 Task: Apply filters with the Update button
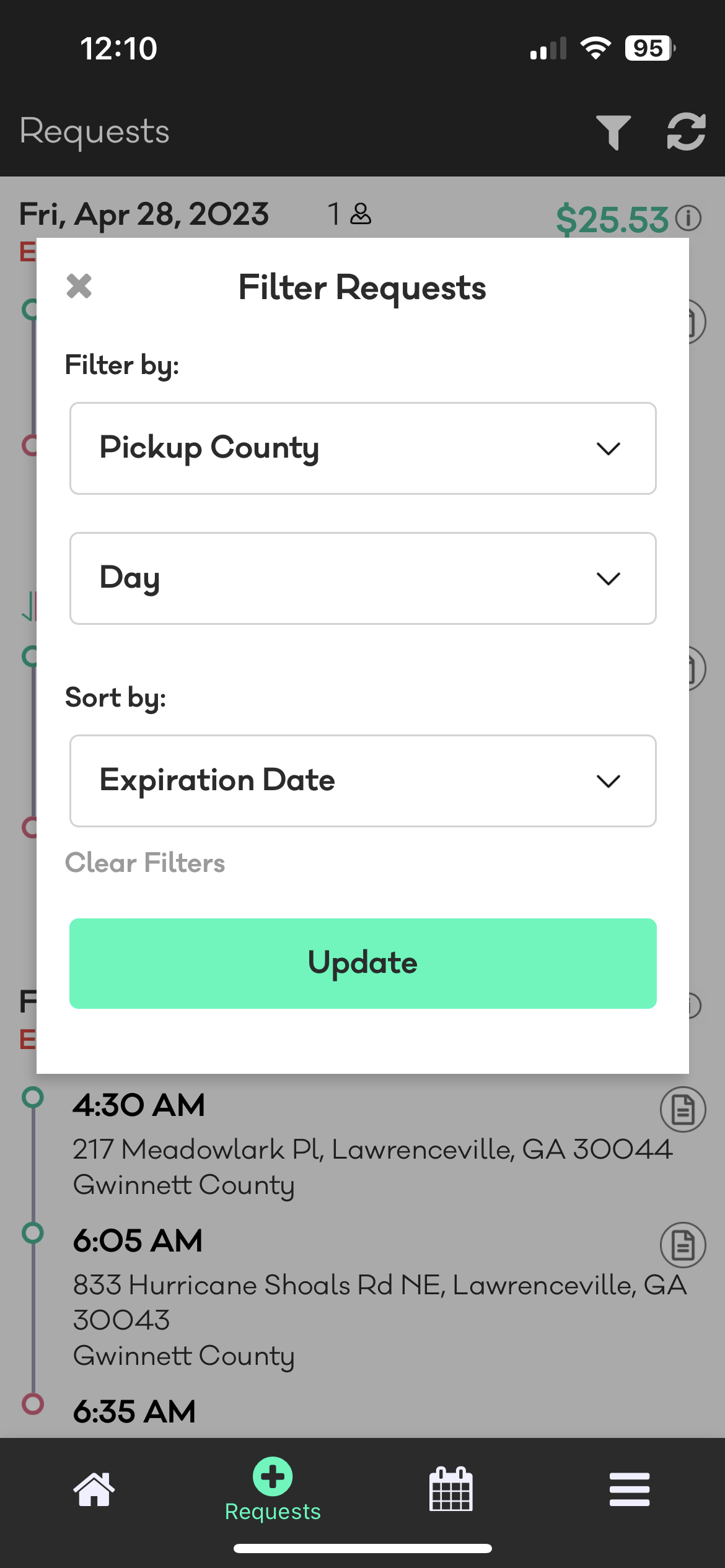[x=362, y=964]
